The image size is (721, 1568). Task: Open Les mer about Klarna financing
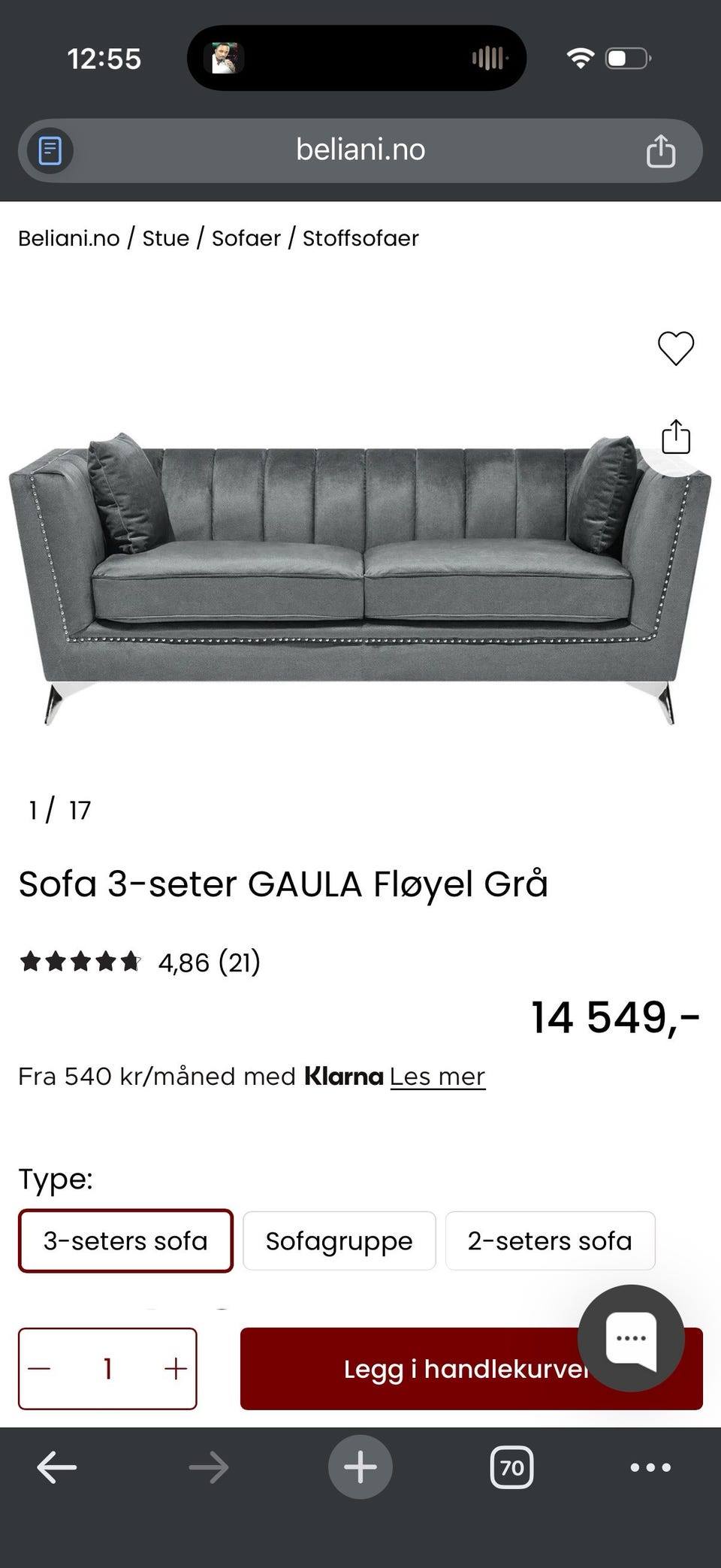[x=438, y=1076]
